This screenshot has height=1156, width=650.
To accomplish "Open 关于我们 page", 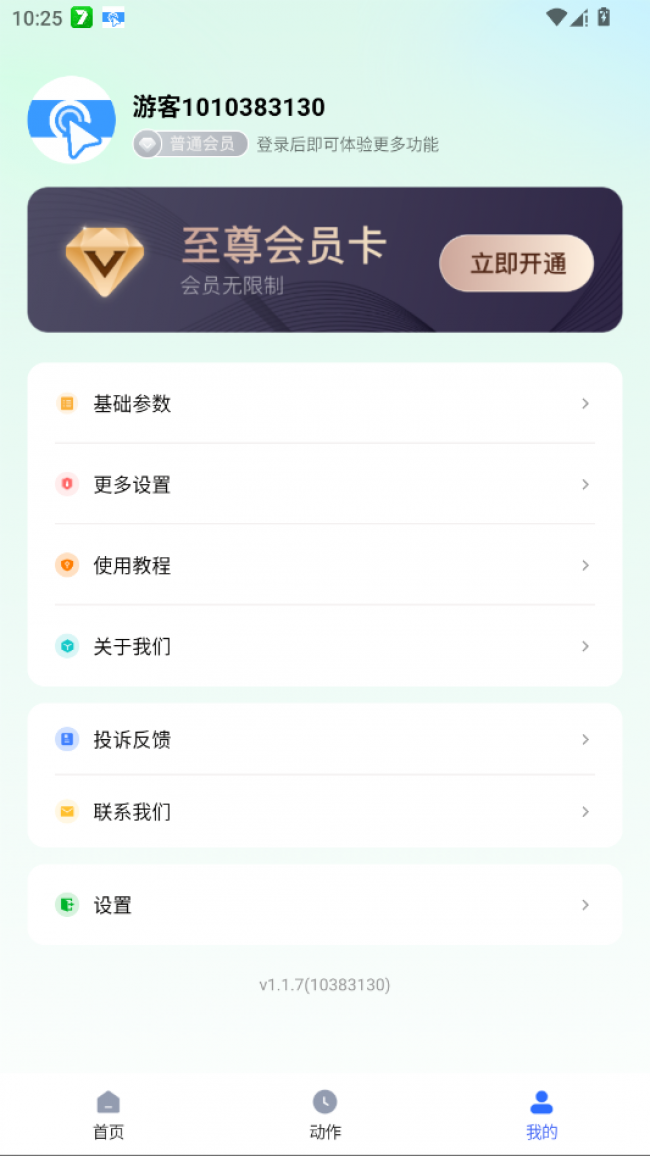I will (324, 647).
